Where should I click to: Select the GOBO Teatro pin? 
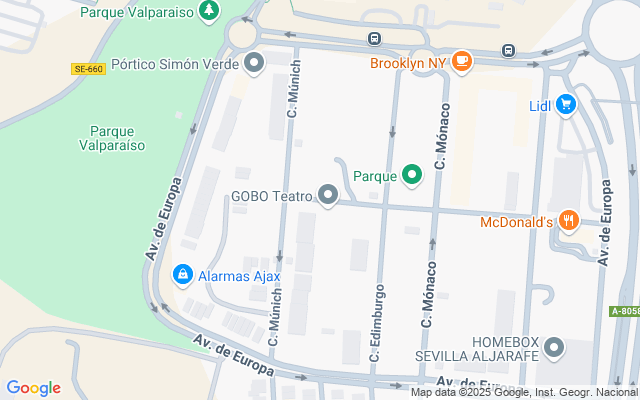(327, 196)
